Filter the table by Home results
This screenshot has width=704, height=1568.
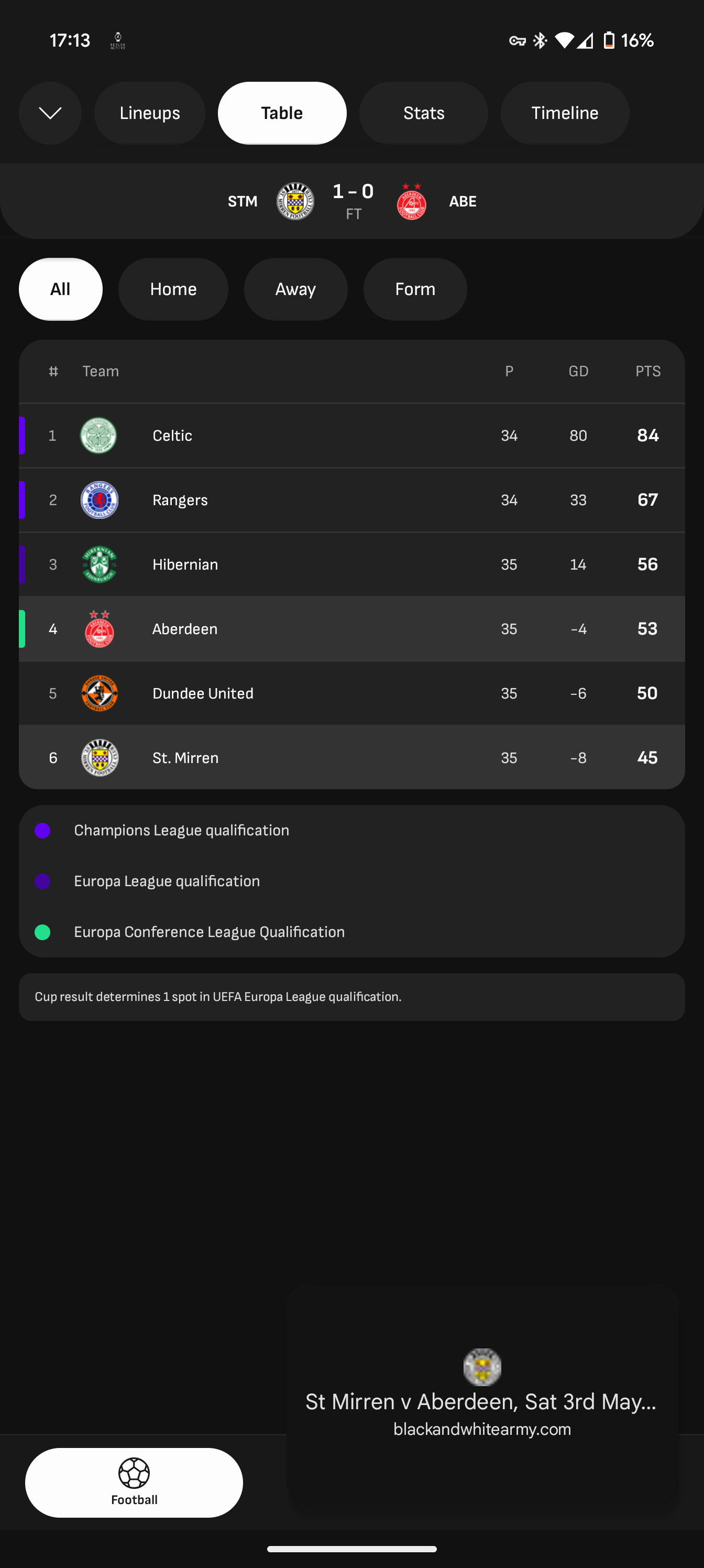(173, 289)
